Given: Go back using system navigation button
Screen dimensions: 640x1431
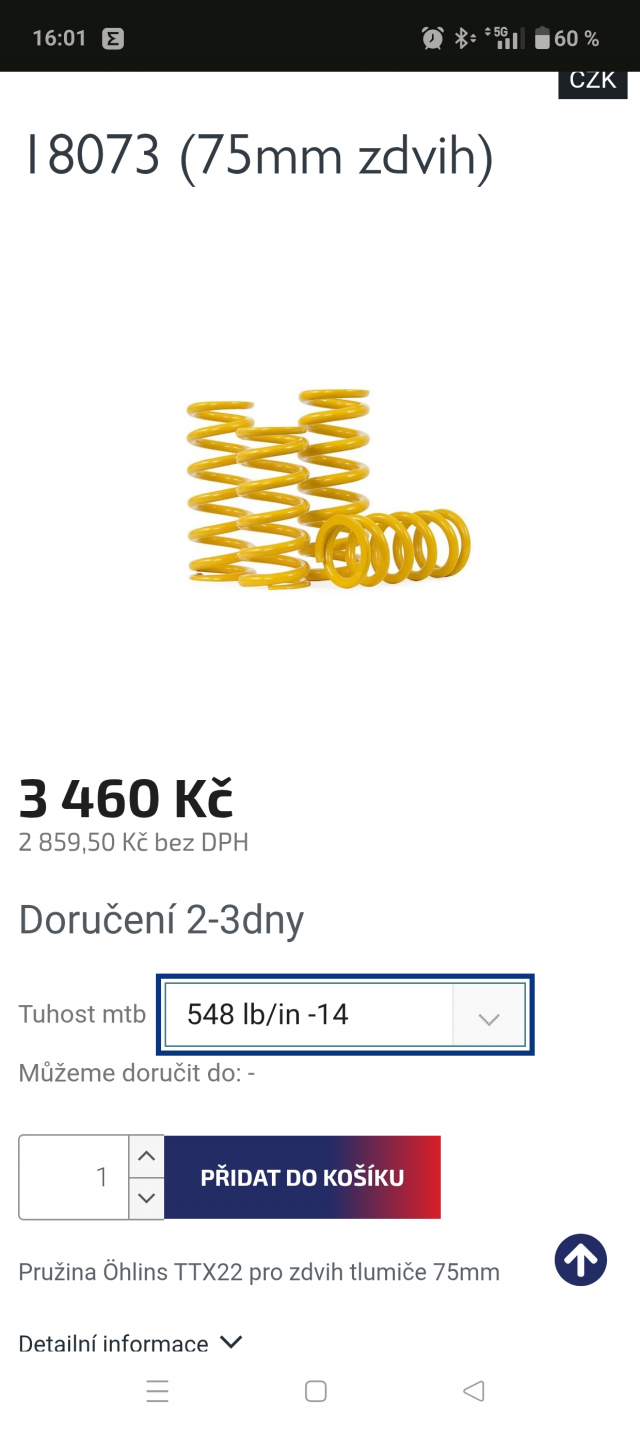Looking at the screenshot, I should tap(474, 1391).
